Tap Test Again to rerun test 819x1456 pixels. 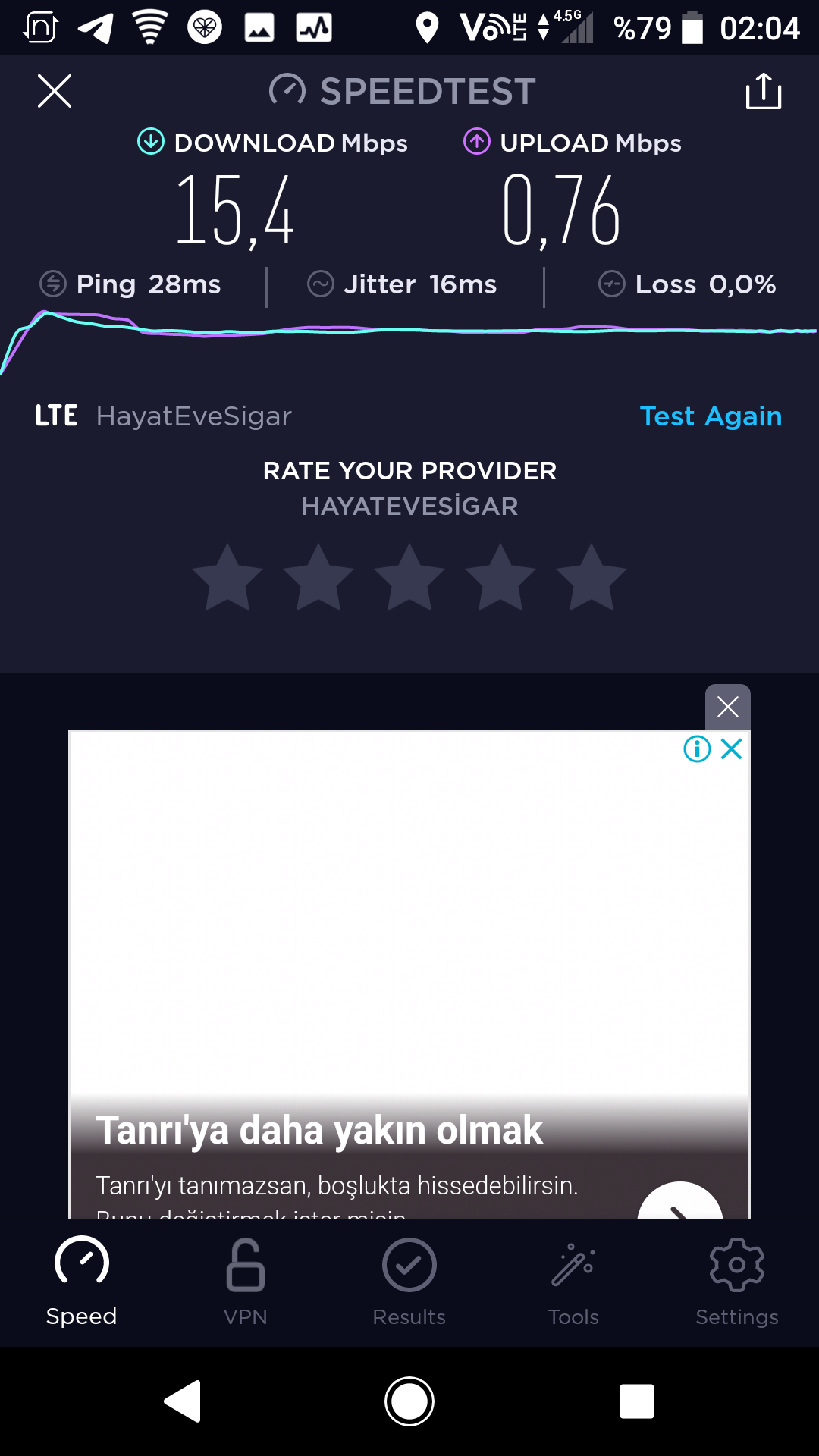pos(711,416)
